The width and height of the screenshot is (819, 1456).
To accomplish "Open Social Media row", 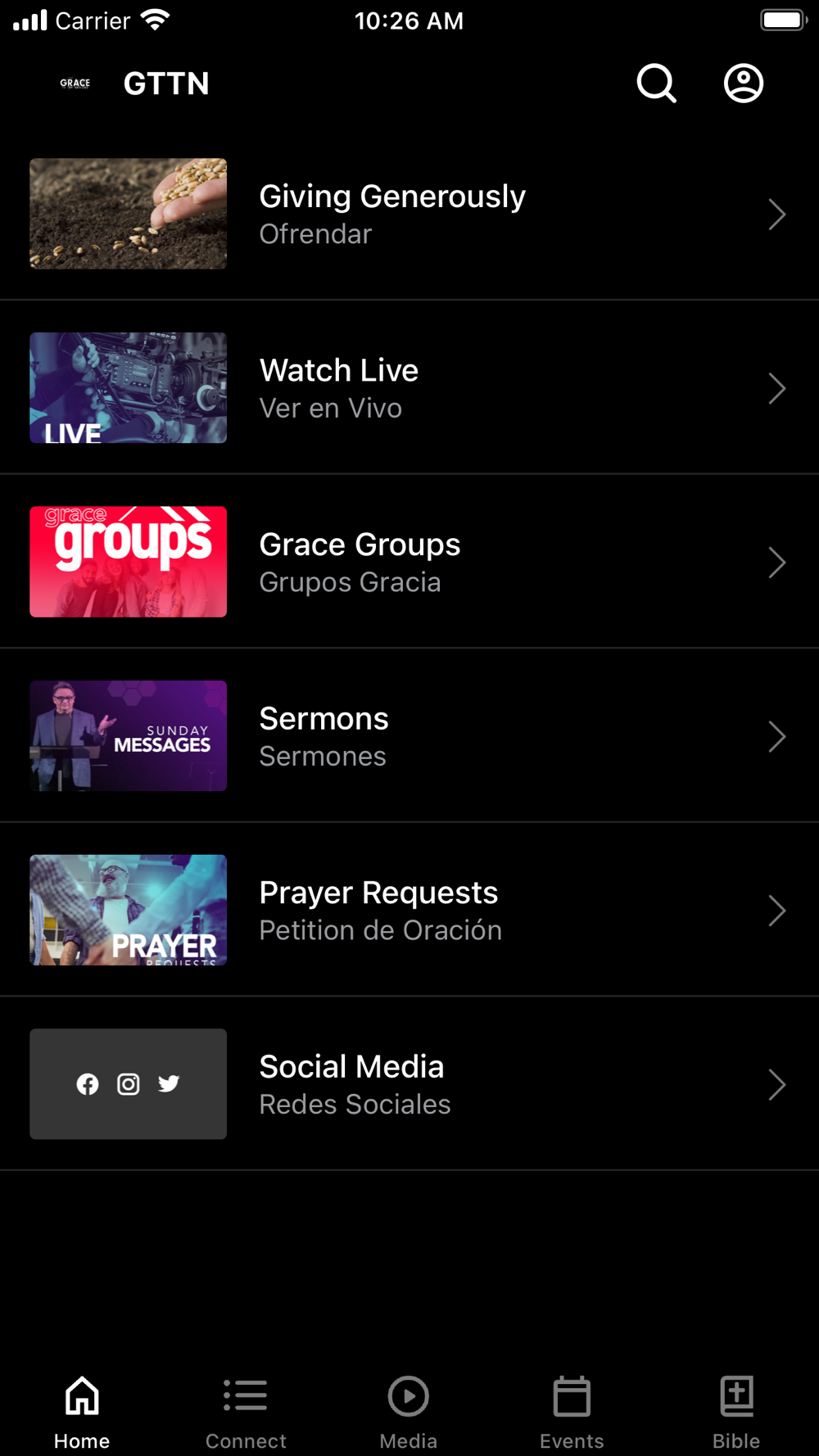I will [409, 1084].
